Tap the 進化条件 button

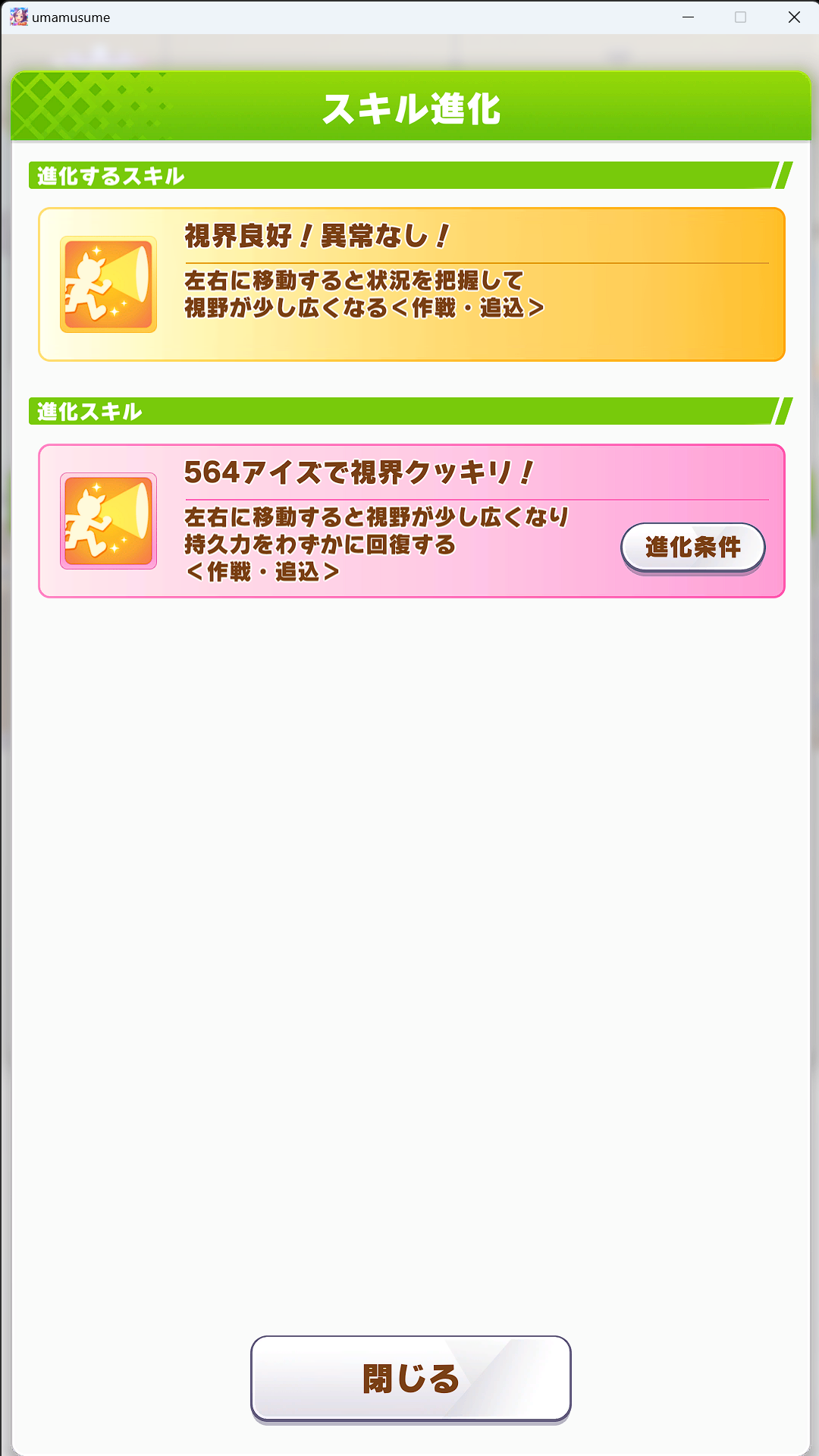click(x=692, y=547)
